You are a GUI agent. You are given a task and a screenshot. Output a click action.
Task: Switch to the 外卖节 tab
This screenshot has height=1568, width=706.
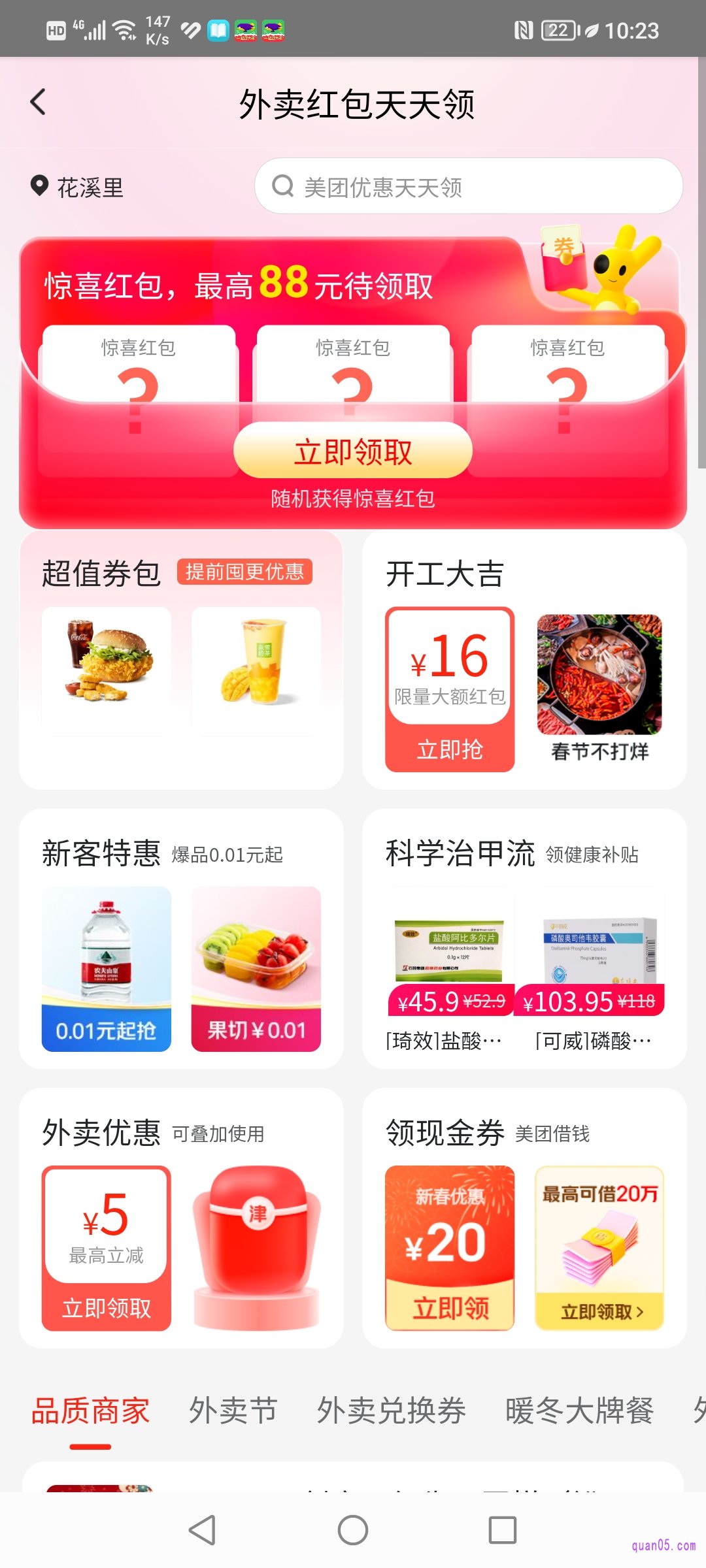click(233, 1411)
